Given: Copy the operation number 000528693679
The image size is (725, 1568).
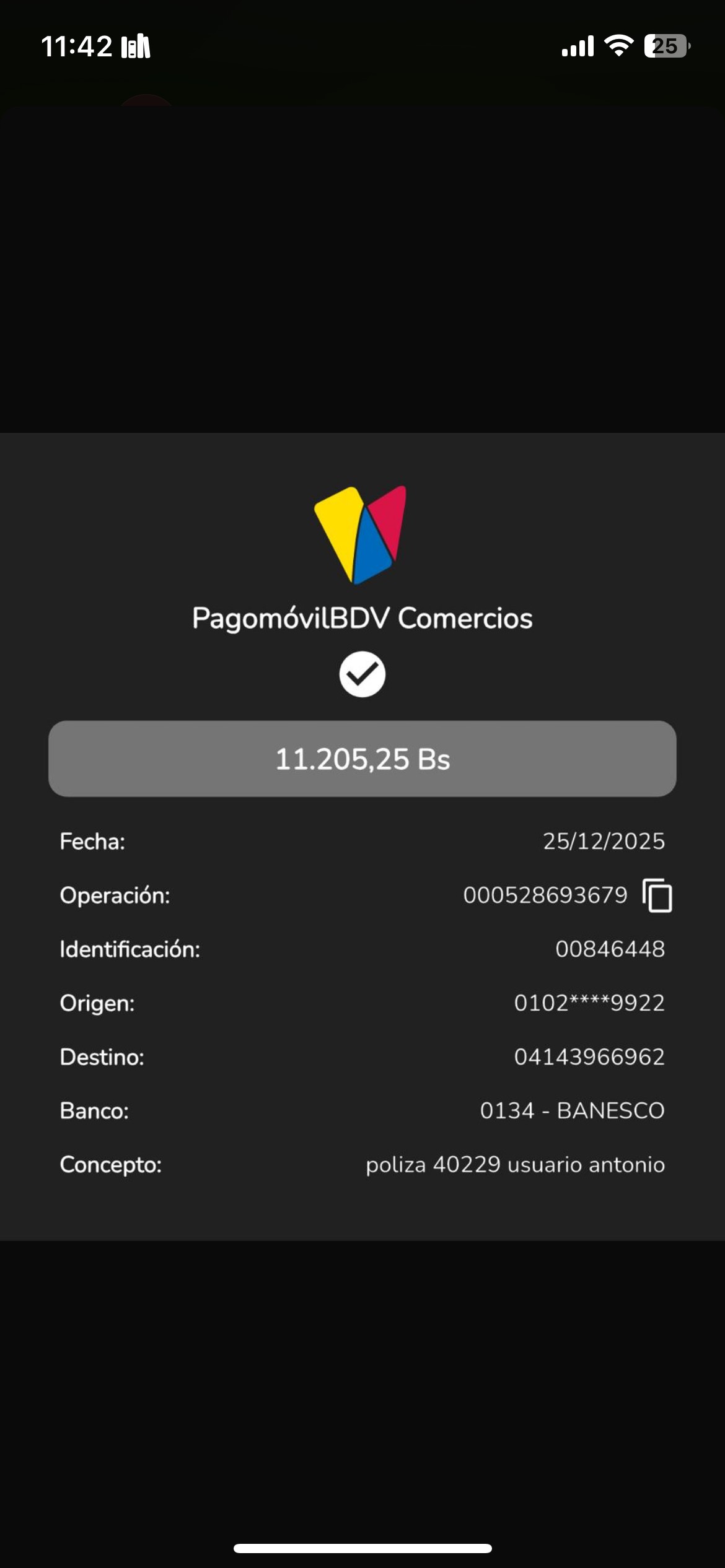Looking at the screenshot, I should [x=657, y=895].
